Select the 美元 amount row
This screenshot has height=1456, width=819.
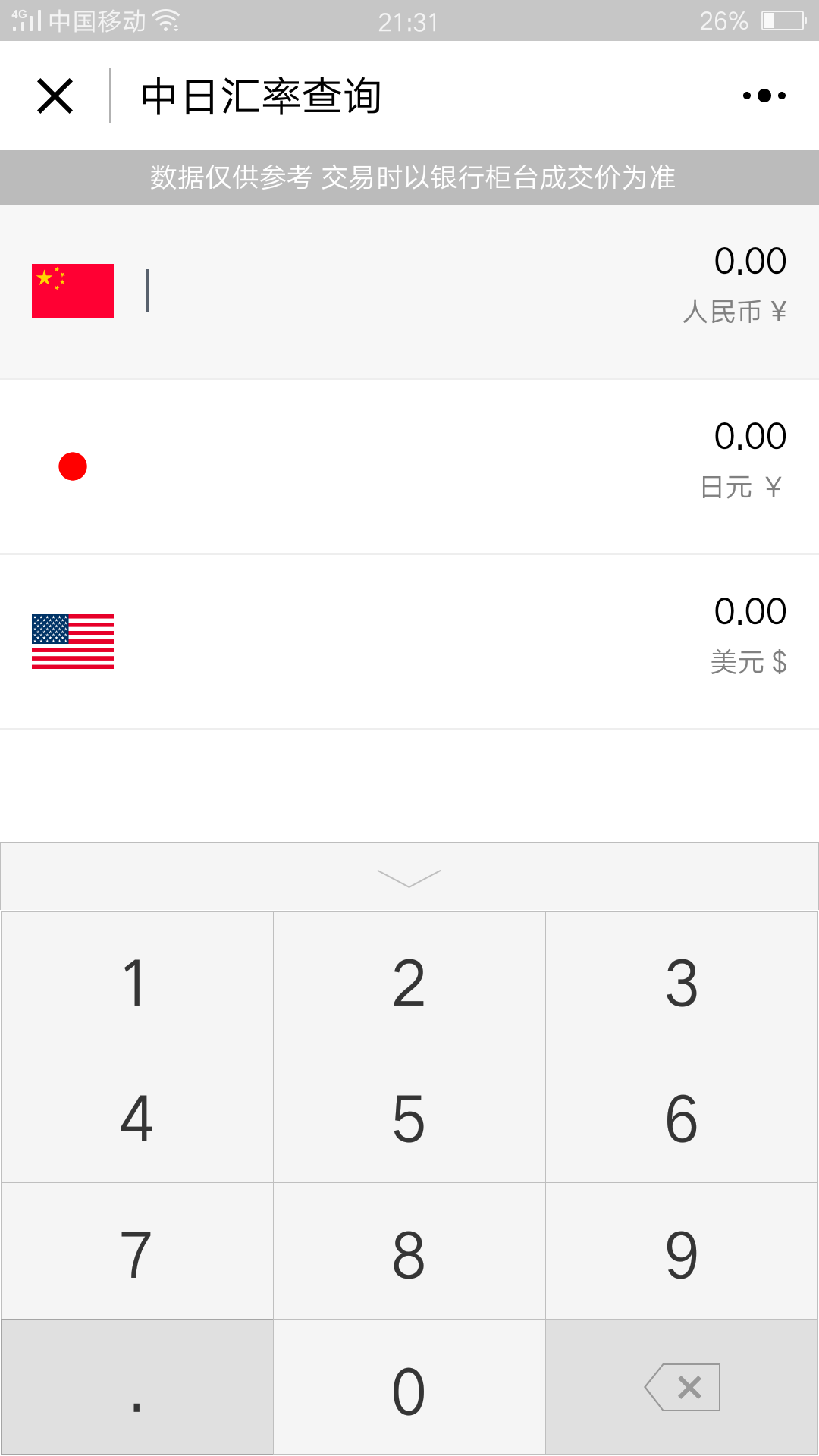[x=409, y=642]
